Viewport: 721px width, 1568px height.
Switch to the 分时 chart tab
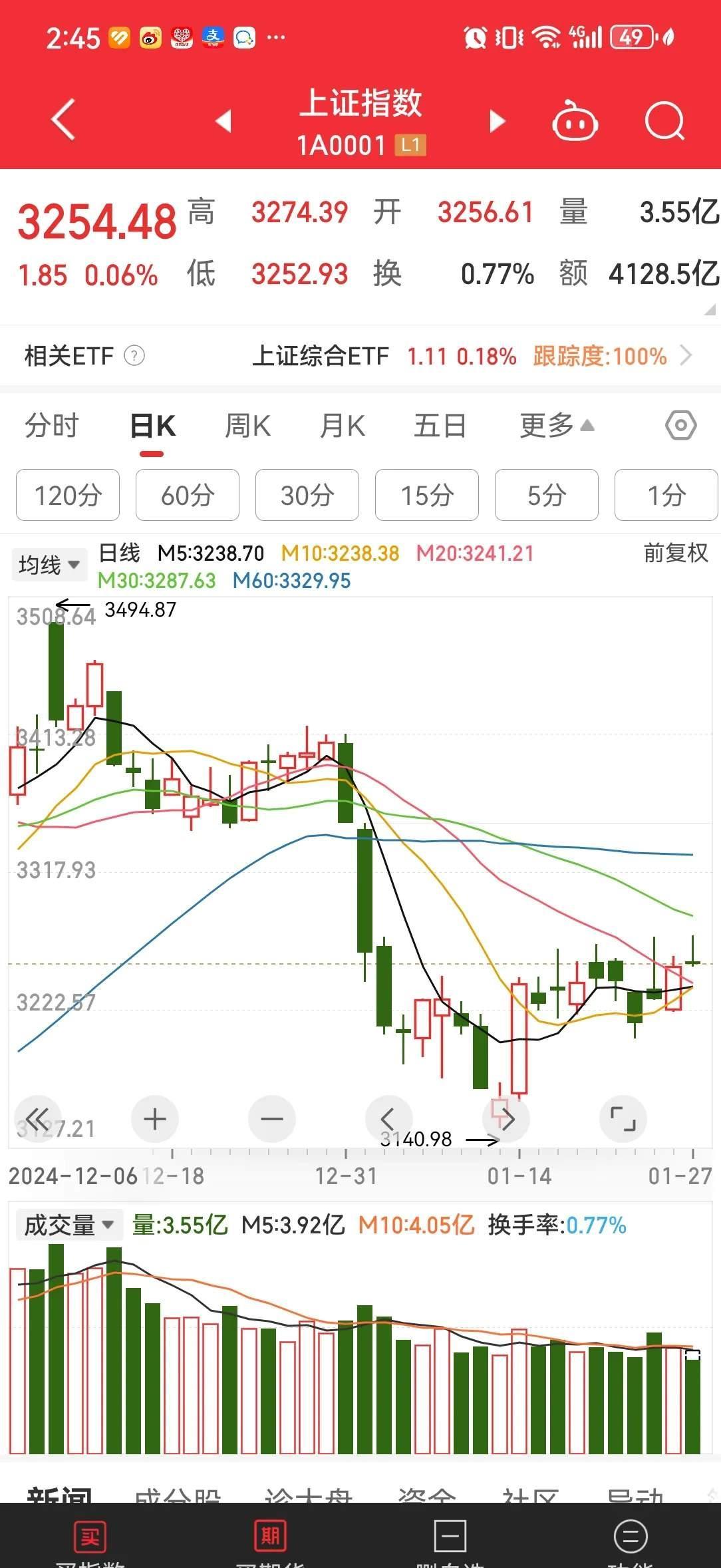[x=52, y=426]
